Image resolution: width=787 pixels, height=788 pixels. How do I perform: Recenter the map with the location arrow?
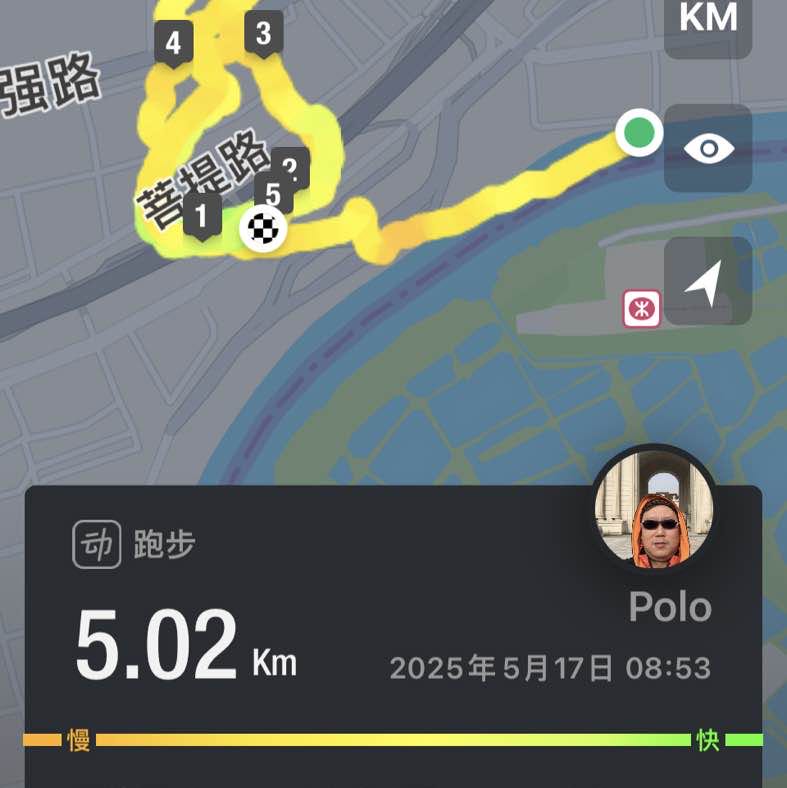708,280
